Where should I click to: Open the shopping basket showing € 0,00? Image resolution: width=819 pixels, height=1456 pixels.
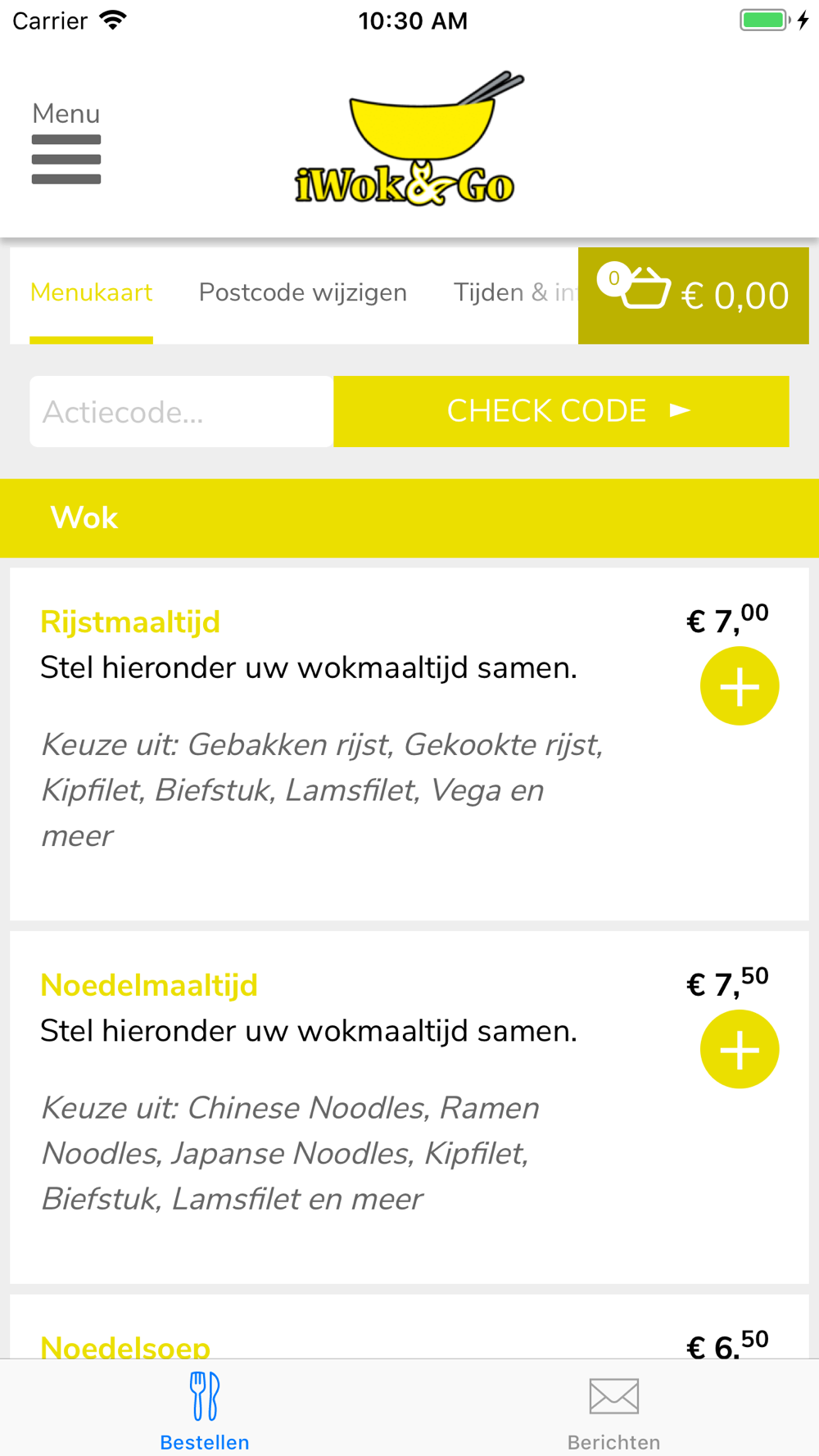[694, 296]
